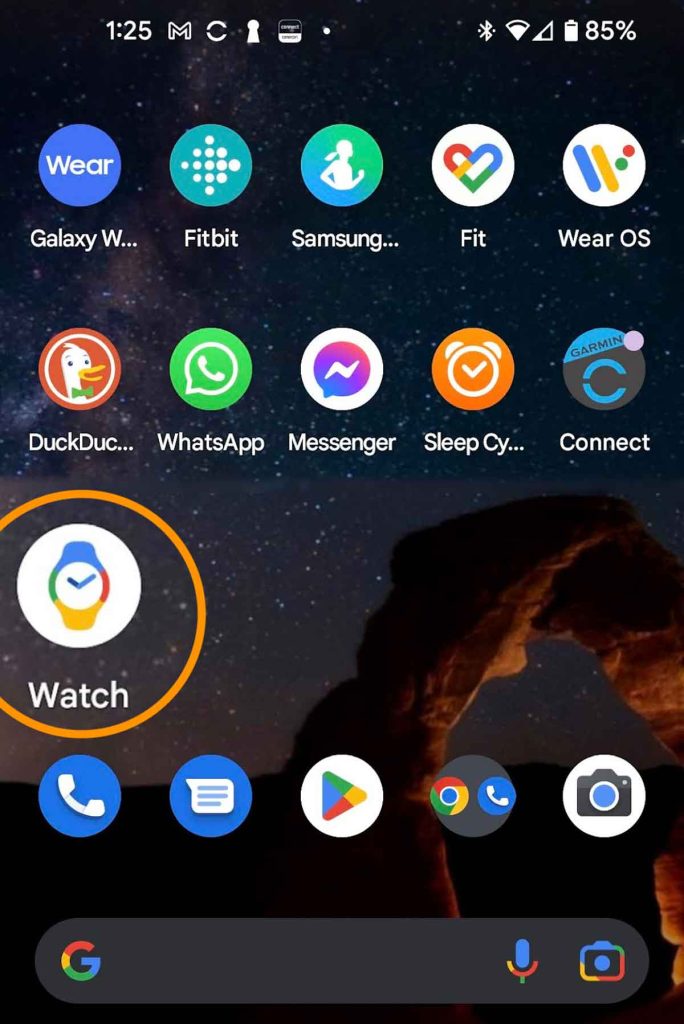Launch the Fitbit app

point(211,166)
